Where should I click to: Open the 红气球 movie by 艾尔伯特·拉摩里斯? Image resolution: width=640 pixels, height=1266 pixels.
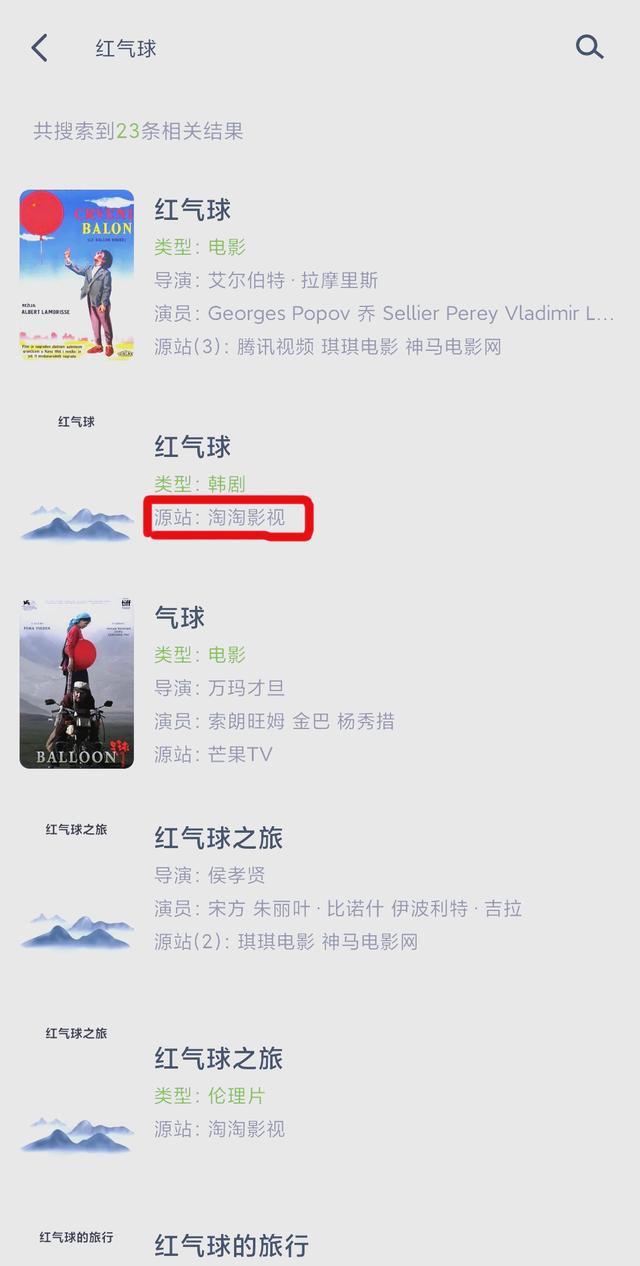pyautogui.click(x=320, y=277)
